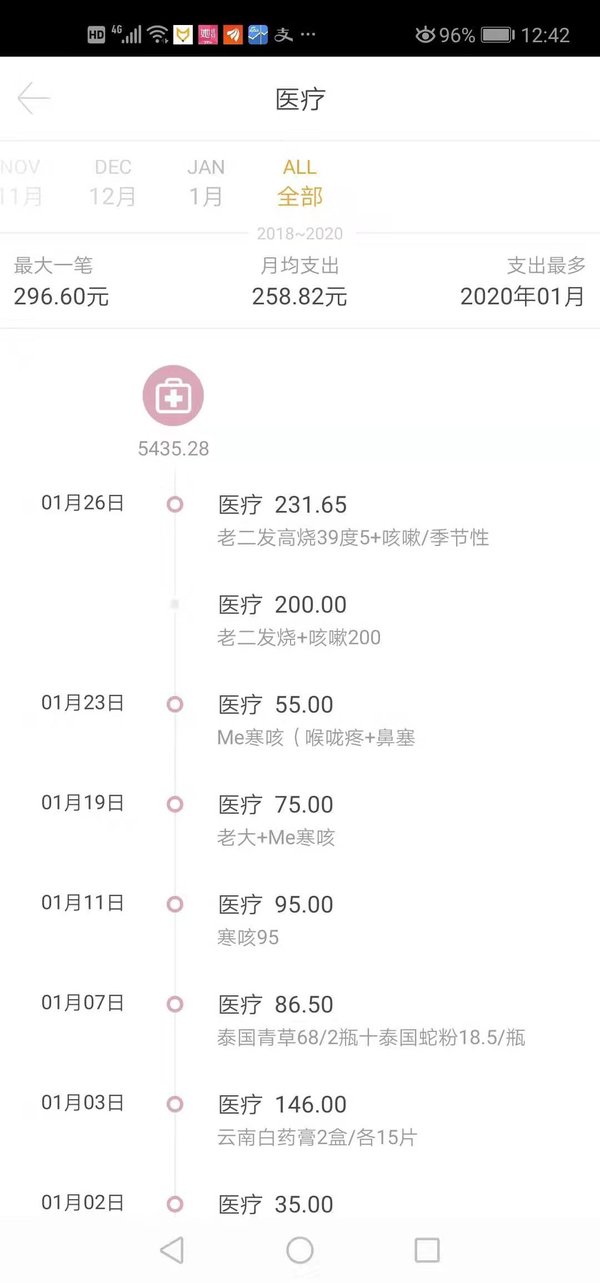Switch to the DEC 12月 tab
The image size is (600, 1283).
pyautogui.click(x=113, y=182)
